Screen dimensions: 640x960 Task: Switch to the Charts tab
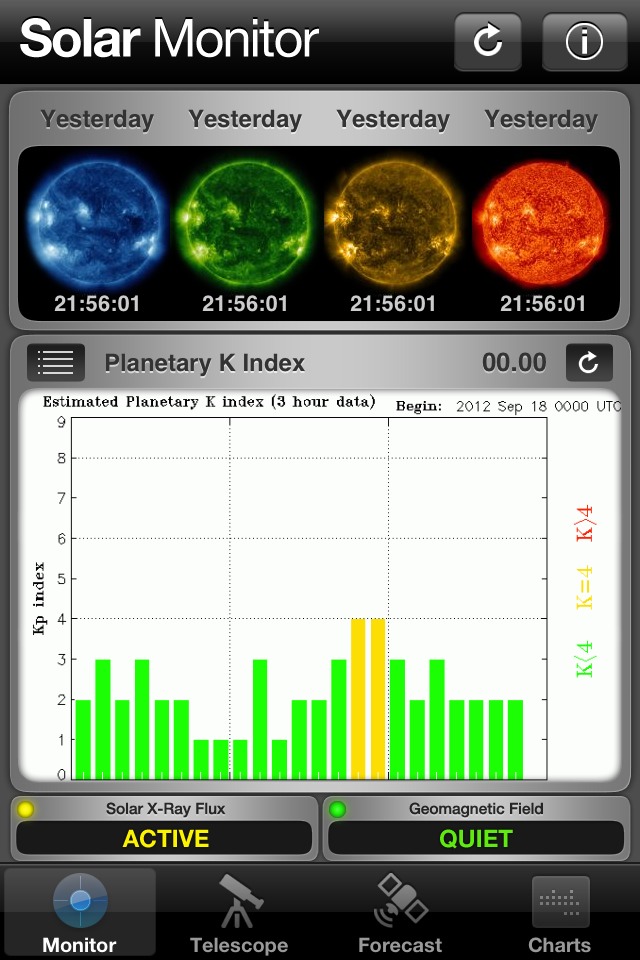[559, 912]
